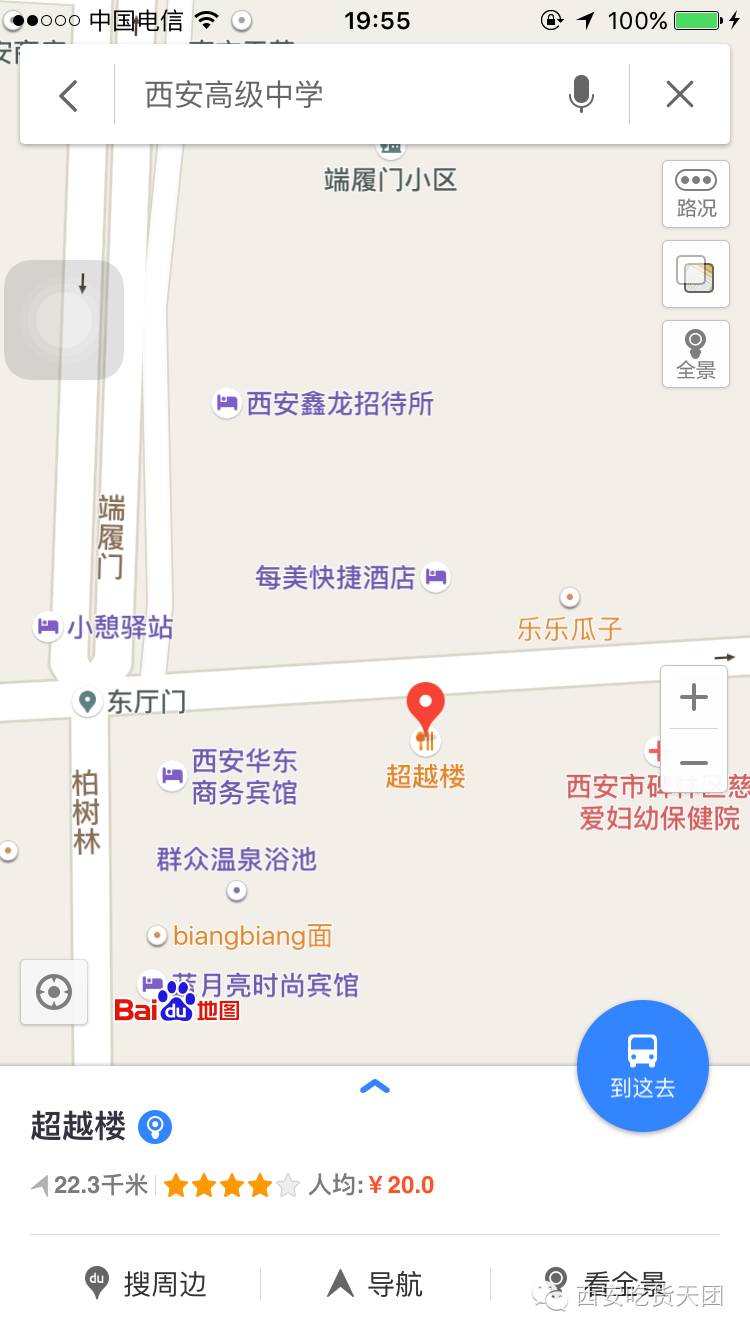Screen dimensions: 750x1334
Task: Enable 全景 panorama mode on the map
Action: click(x=696, y=354)
